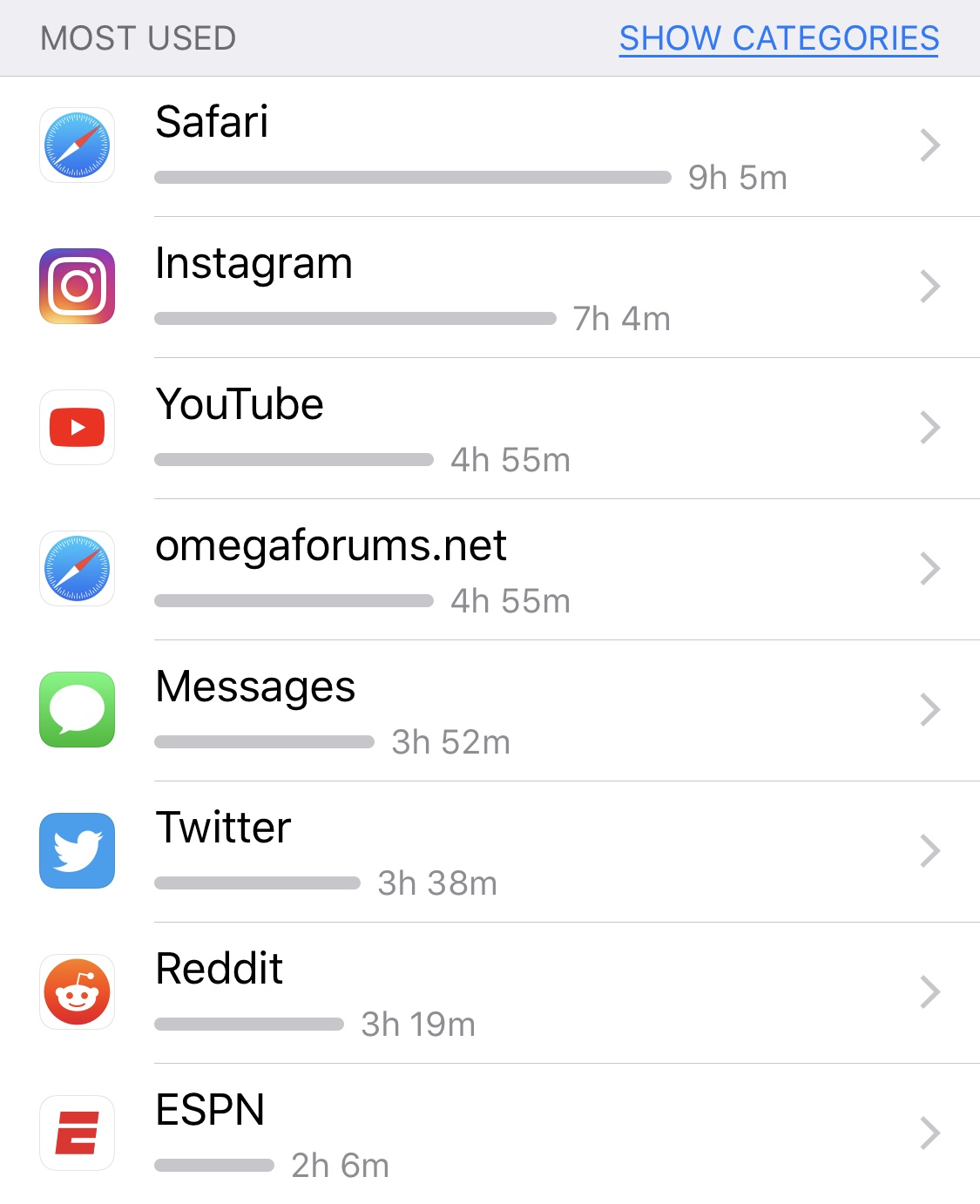980x1204 pixels.
Task: Tap the SHOW CATEGORIES link
Action: (x=779, y=38)
